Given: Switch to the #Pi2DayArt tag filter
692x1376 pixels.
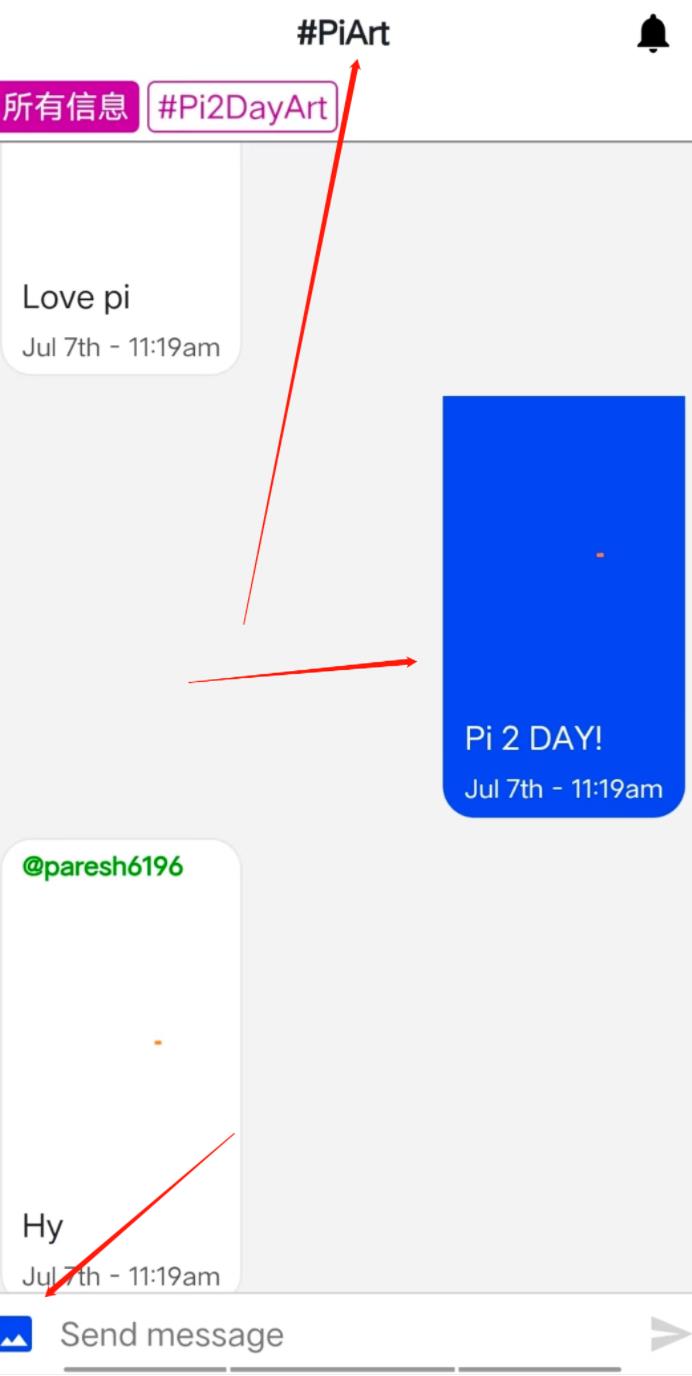Looking at the screenshot, I should click(243, 107).
